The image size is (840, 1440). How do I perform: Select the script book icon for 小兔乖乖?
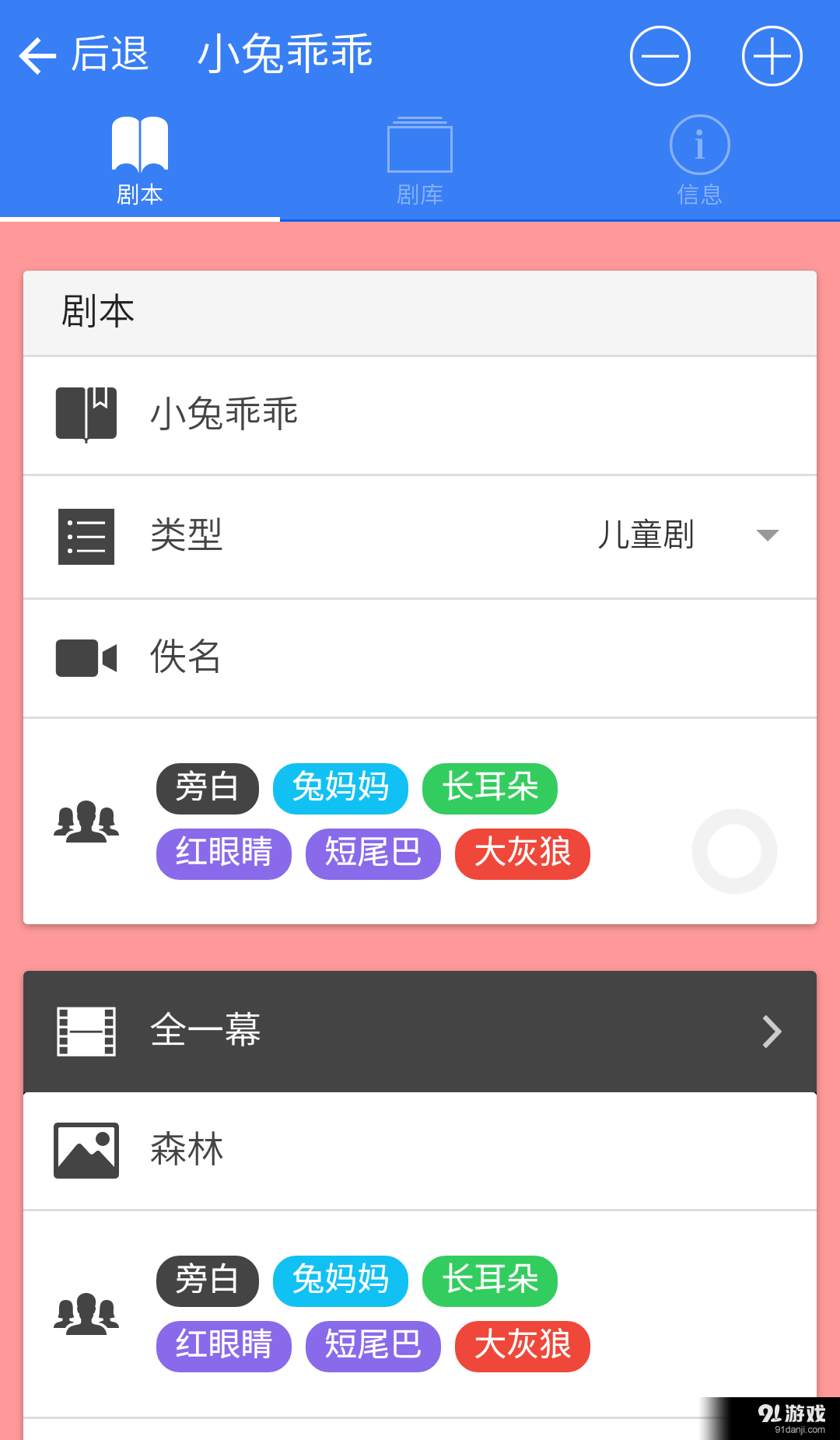tap(86, 413)
